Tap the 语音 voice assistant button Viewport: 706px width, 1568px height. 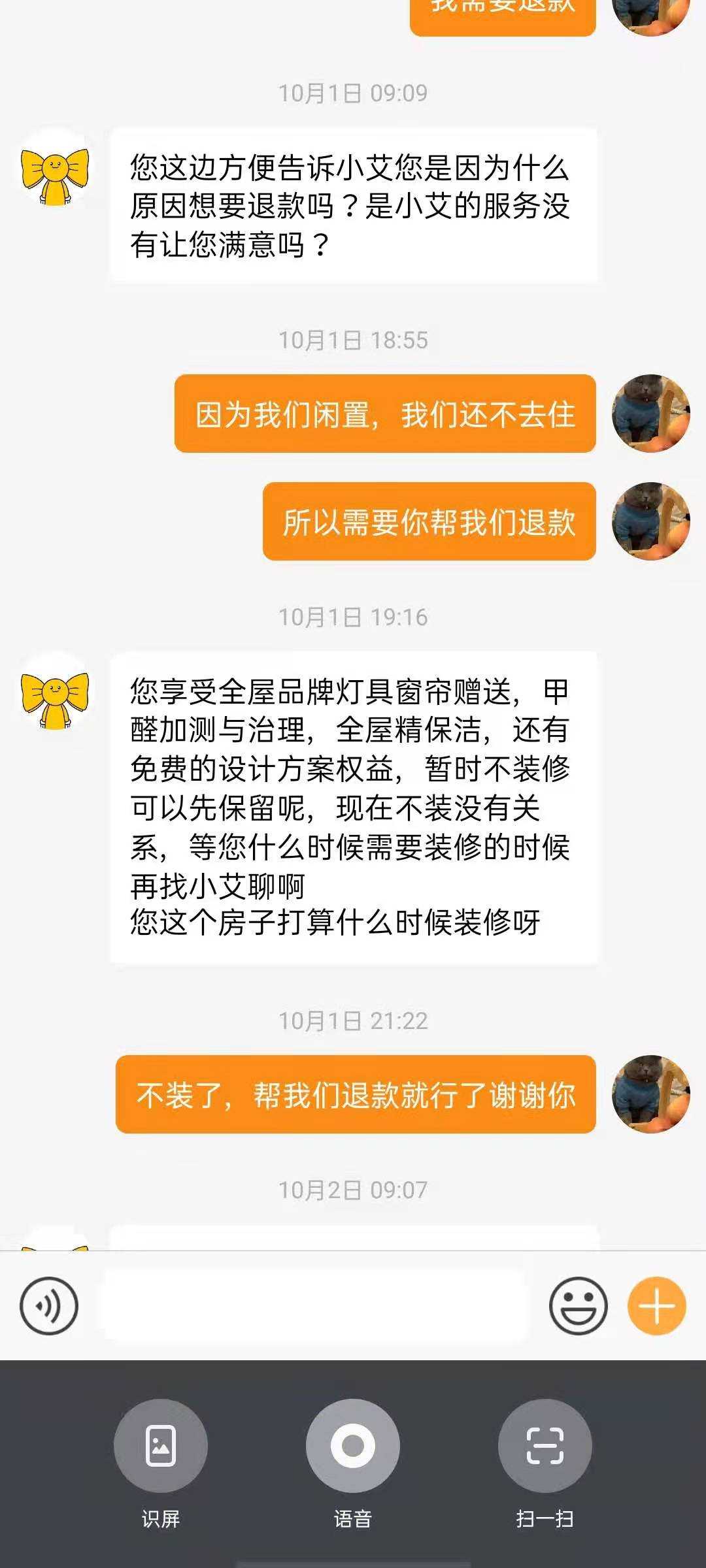tap(353, 1446)
